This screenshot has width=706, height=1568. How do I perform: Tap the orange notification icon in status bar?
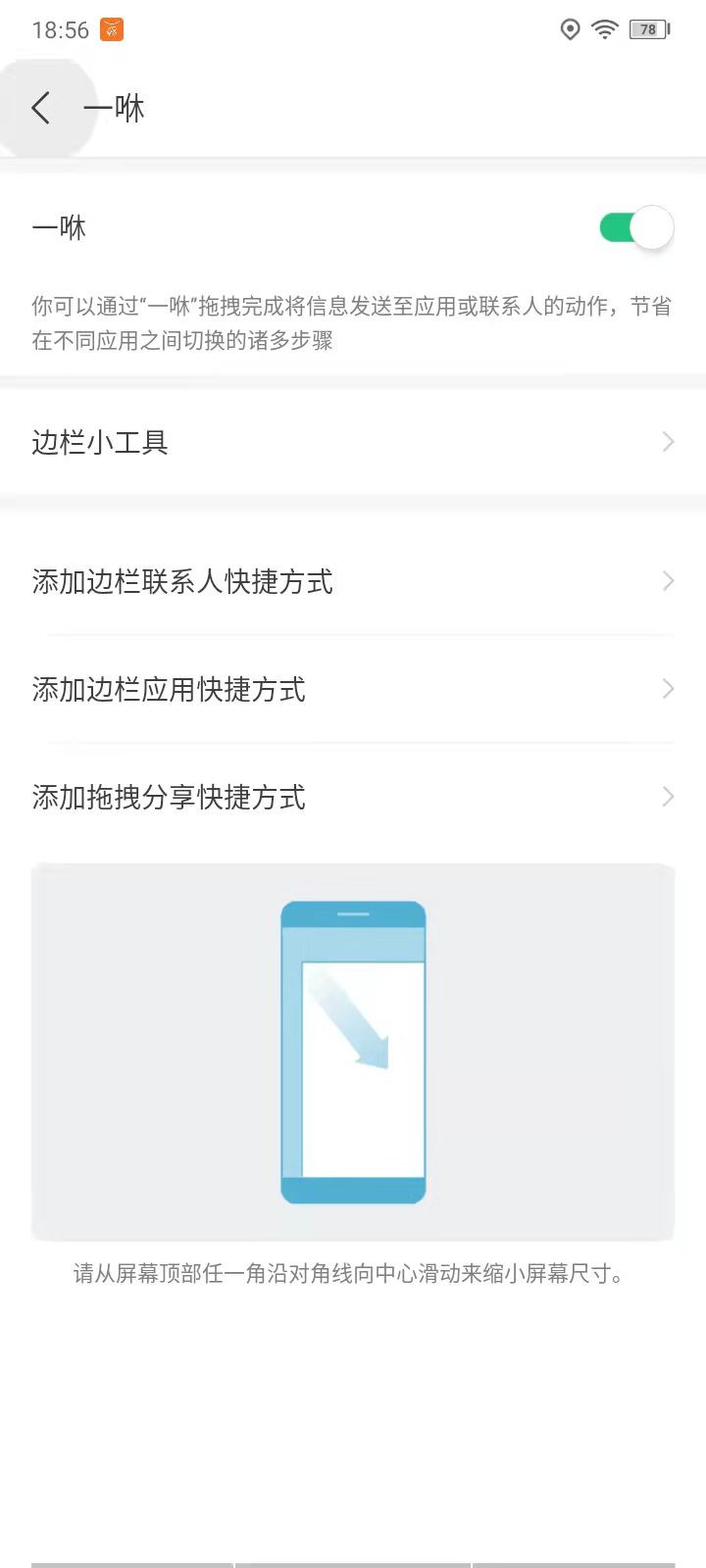[111, 29]
